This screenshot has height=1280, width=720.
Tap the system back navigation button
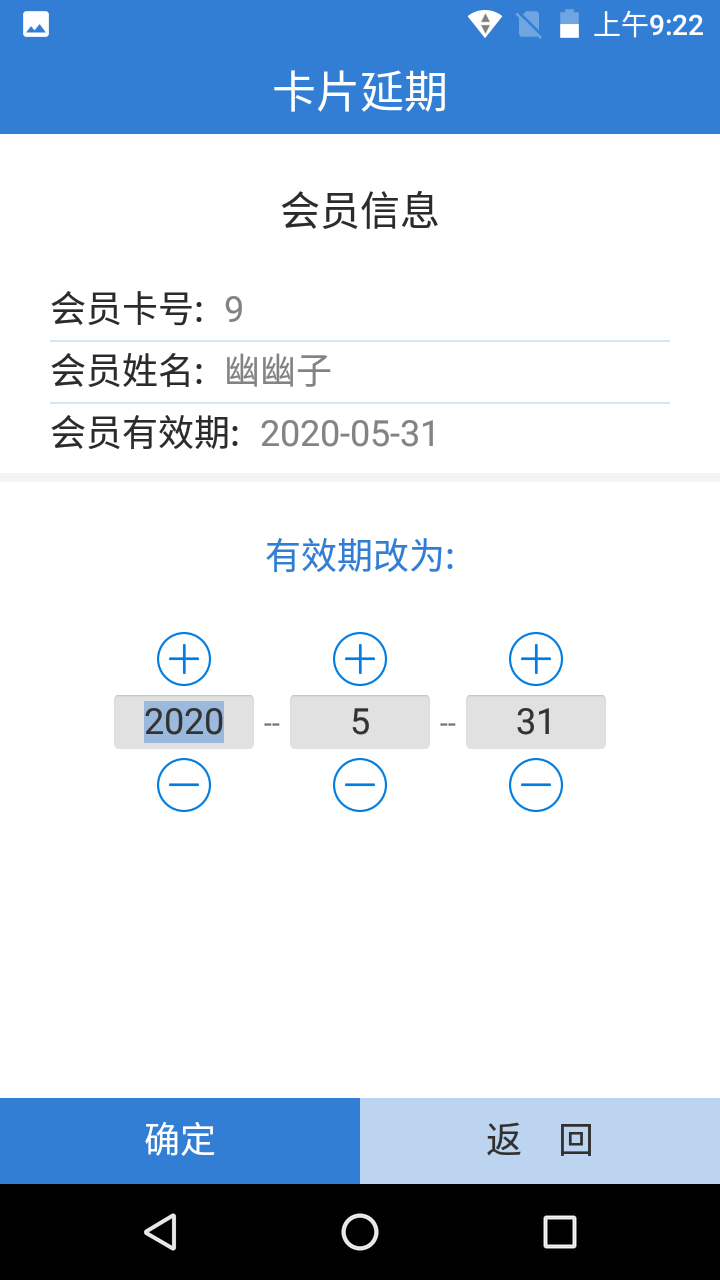[160, 1232]
